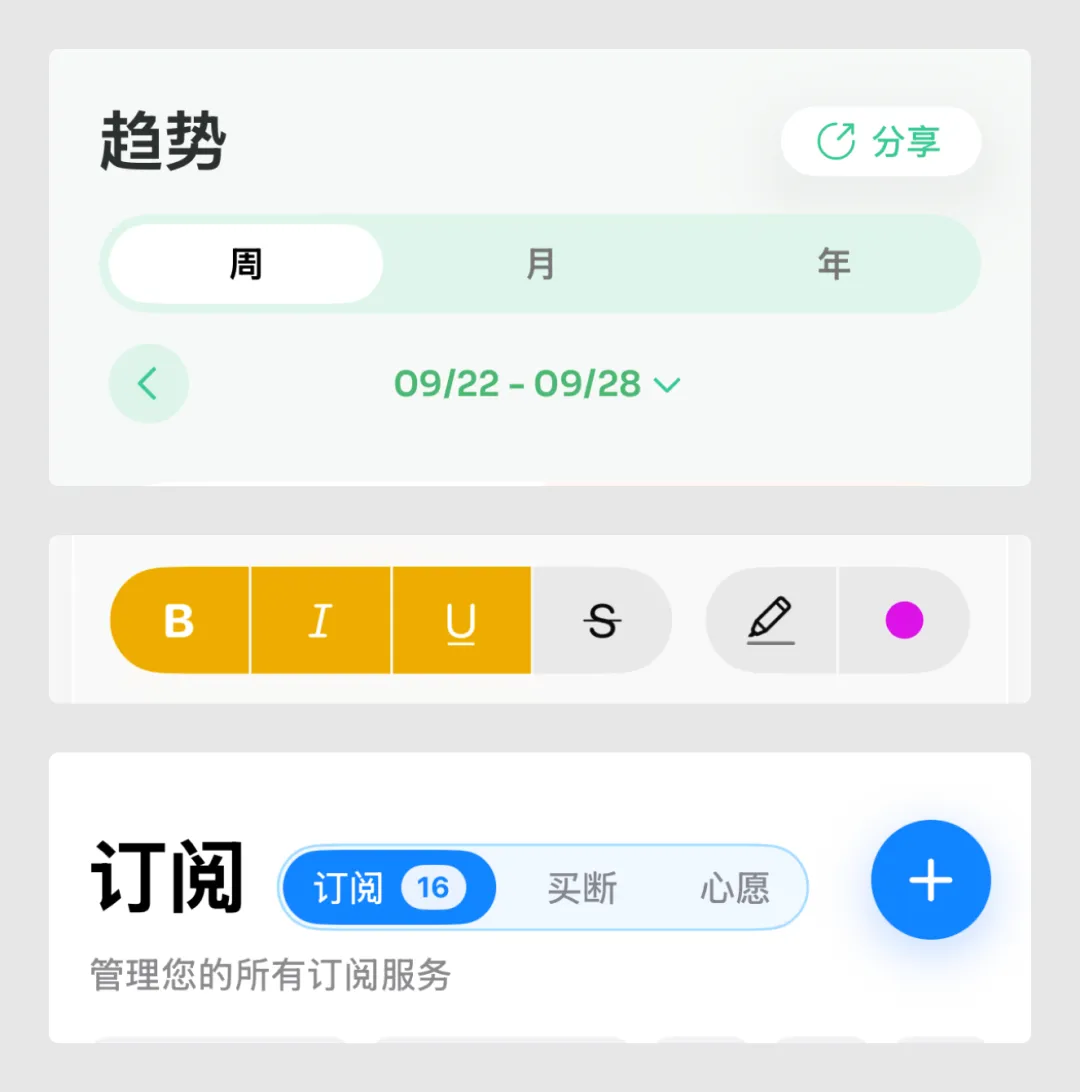This screenshot has width=1080, height=1092.
Task: Enable strikethrough formatting
Action: (x=601, y=620)
